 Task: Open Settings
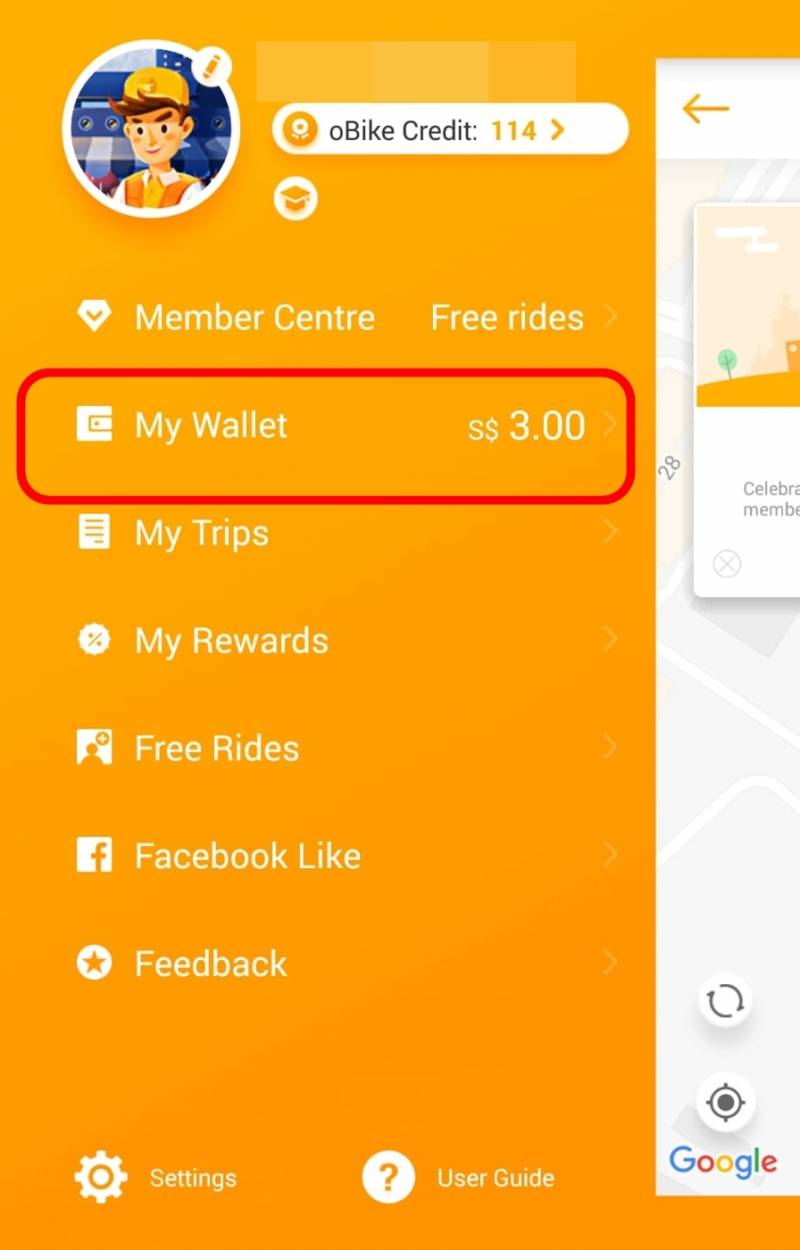(x=157, y=1178)
